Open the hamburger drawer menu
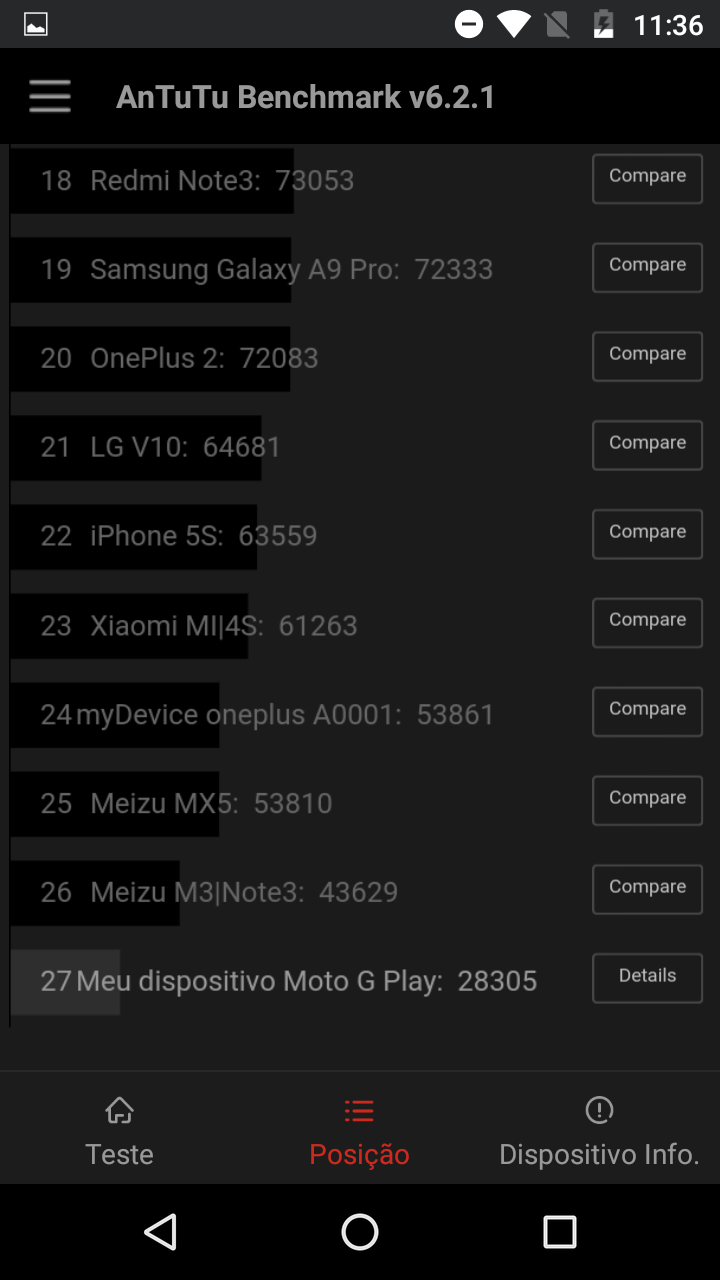 (50, 97)
